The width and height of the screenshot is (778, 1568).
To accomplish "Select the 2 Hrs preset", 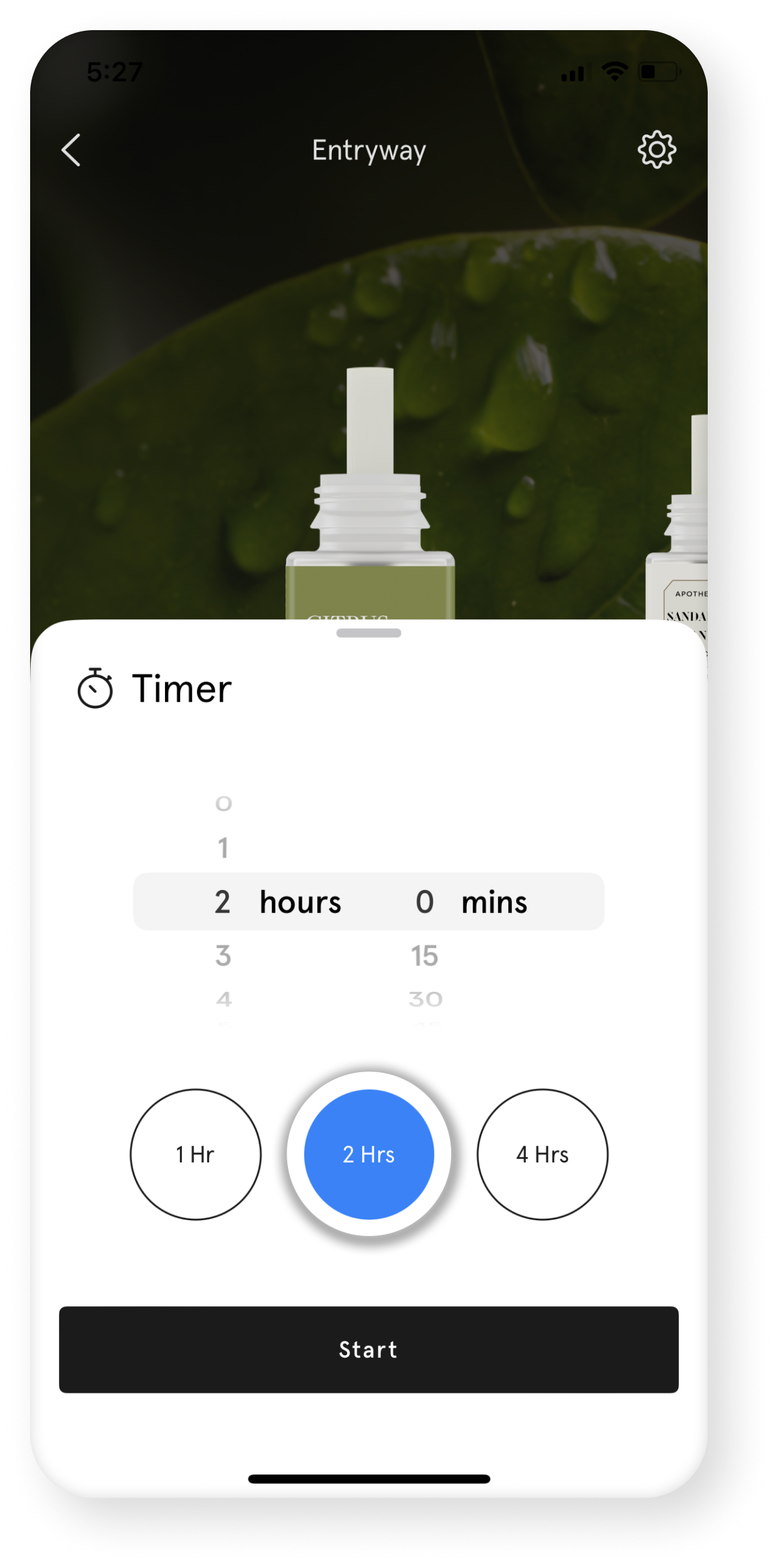I will coord(369,1154).
